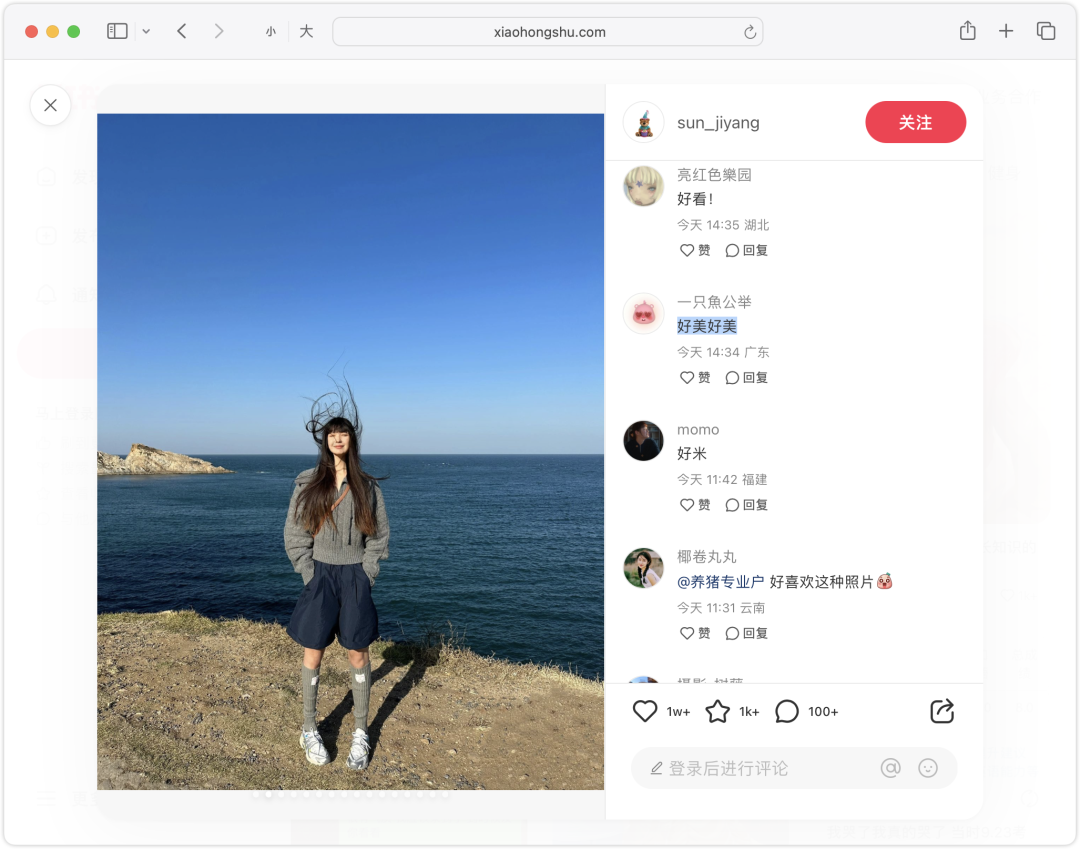The width and height of the screenshot is (1080, 849).
Task: Insert a mention with the @ icon
Action: coord(890,768)
